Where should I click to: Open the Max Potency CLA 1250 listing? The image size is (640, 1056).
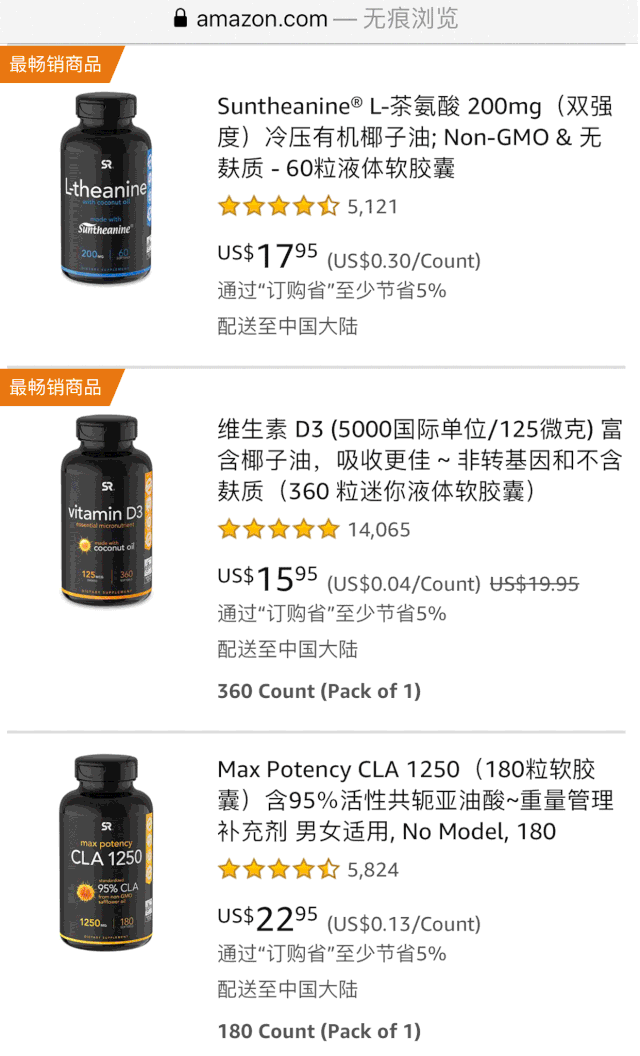coord(412,800)
